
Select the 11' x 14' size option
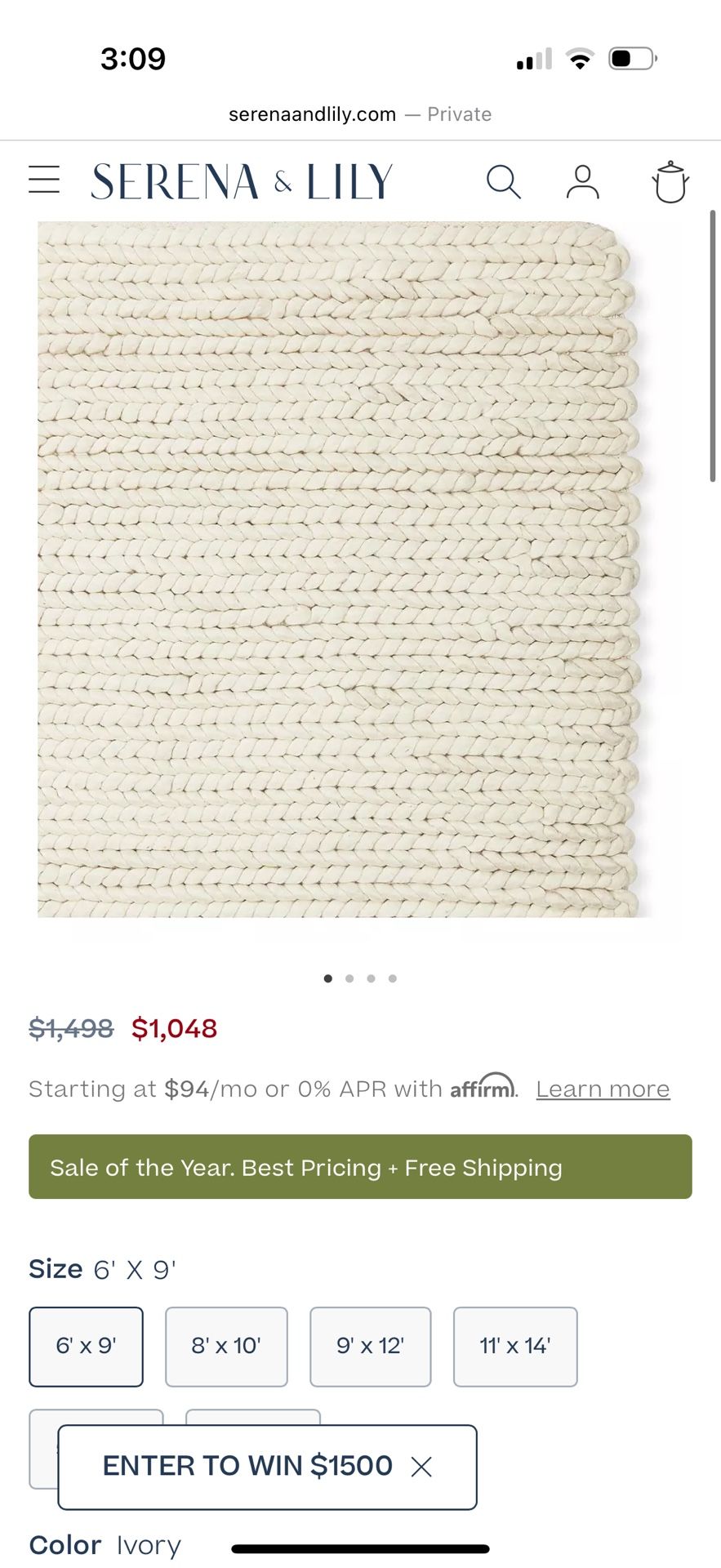point(515,1347)
